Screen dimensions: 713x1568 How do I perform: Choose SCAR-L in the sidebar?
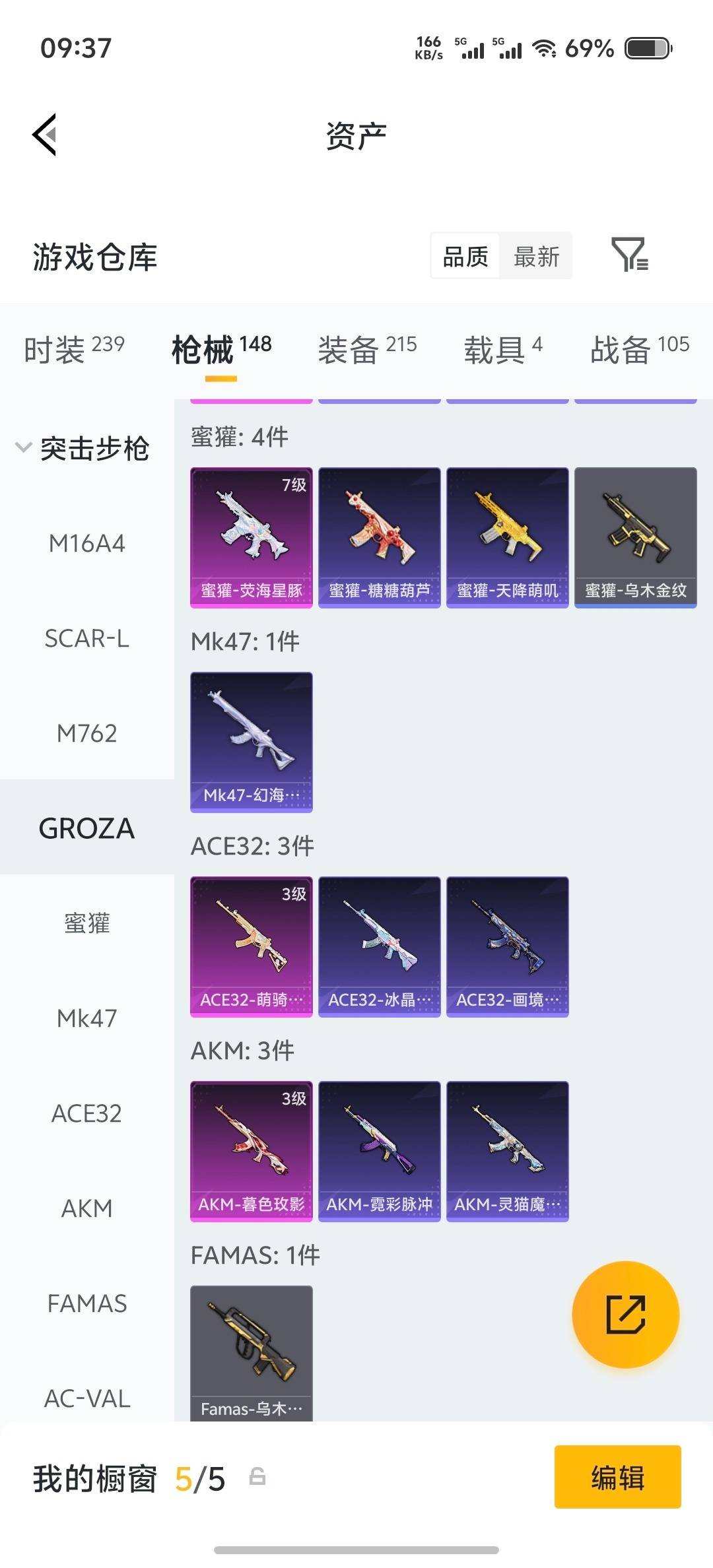(86, 639)
